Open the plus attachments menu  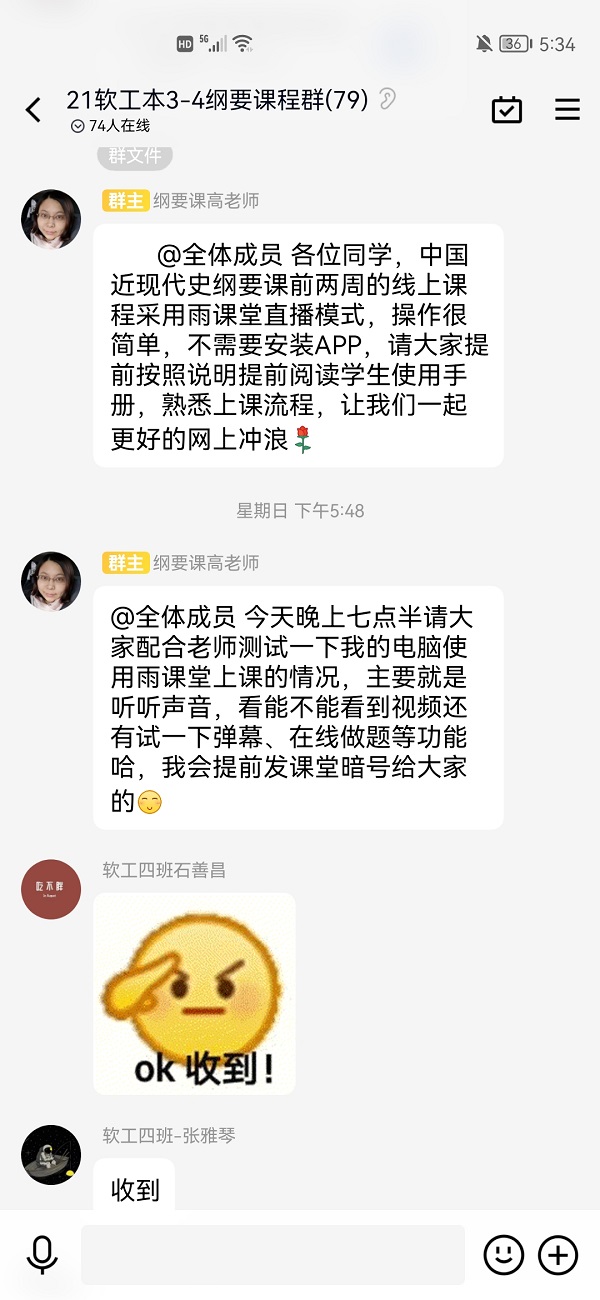click(x=558, y=1254)
